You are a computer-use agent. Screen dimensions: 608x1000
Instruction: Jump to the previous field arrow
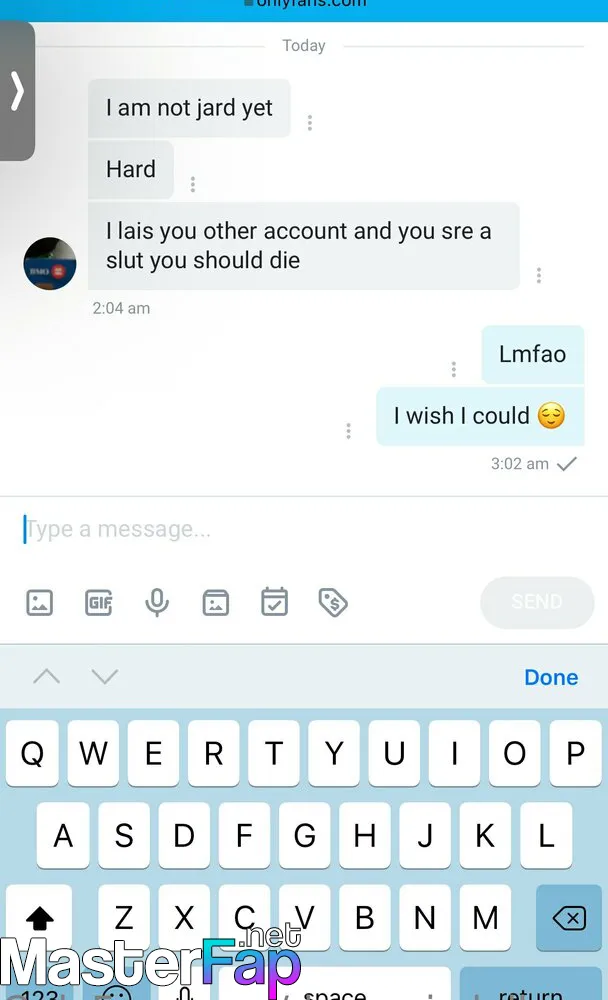coord(47,676)
